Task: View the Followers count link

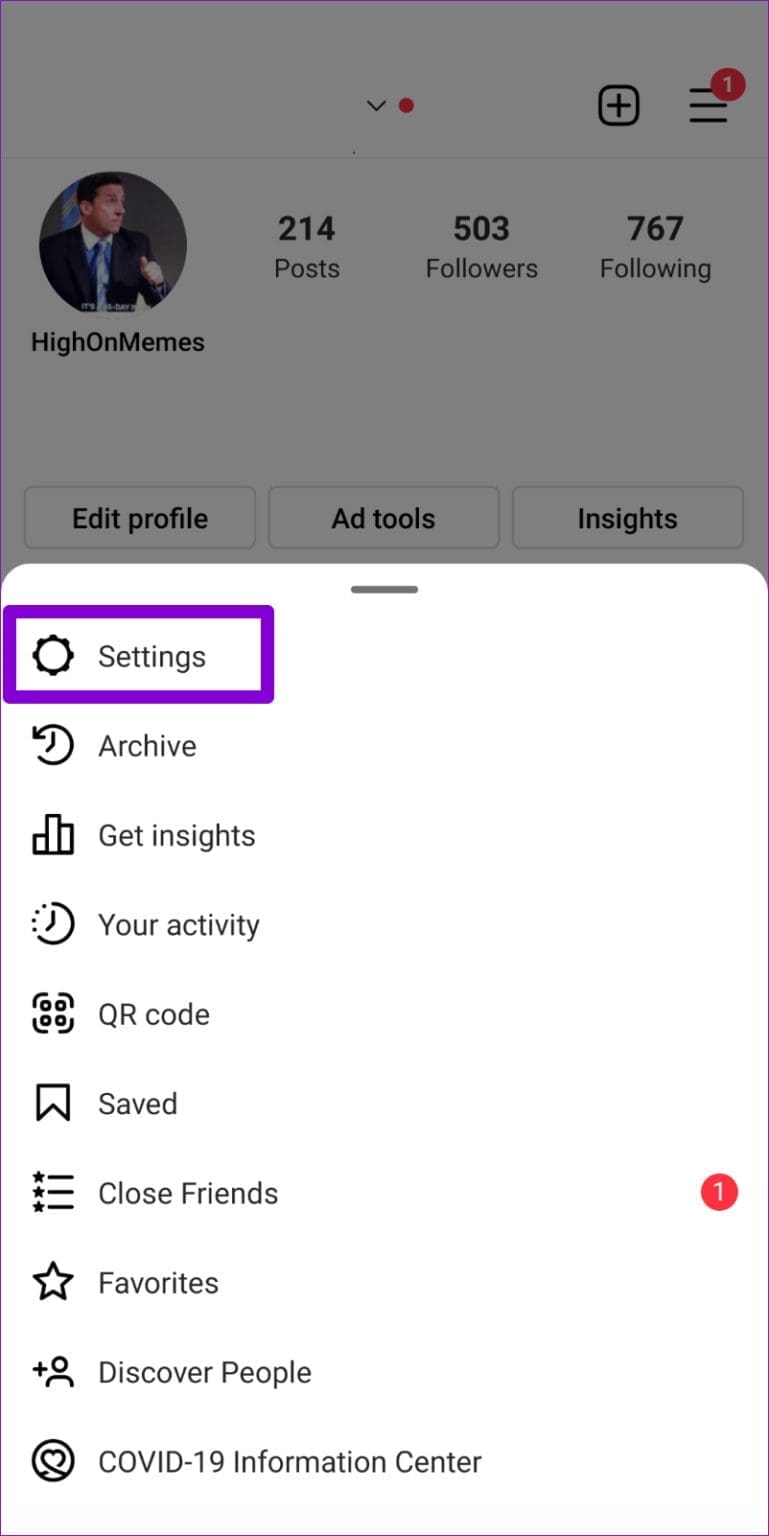Action: coord(481,245)
